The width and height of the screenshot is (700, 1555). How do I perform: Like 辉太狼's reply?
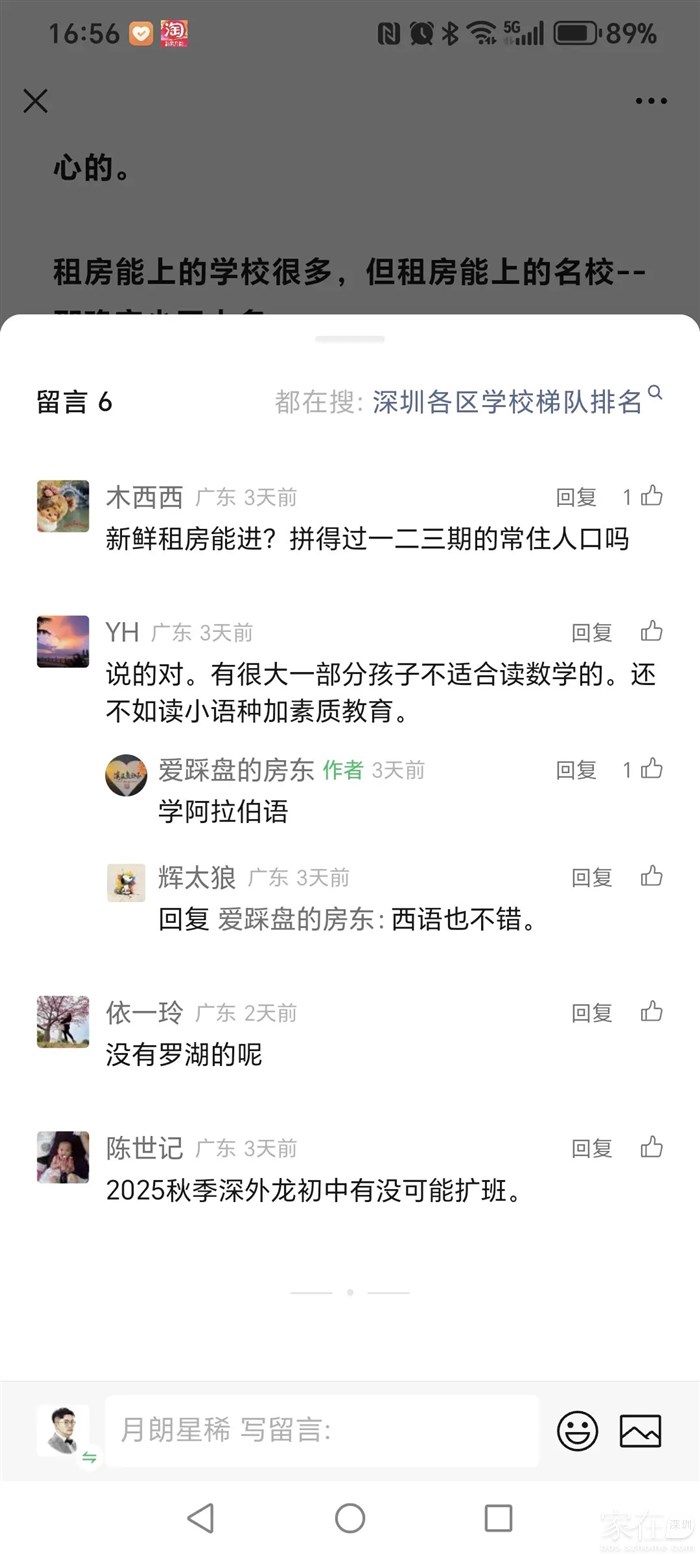tap(652, 877)
